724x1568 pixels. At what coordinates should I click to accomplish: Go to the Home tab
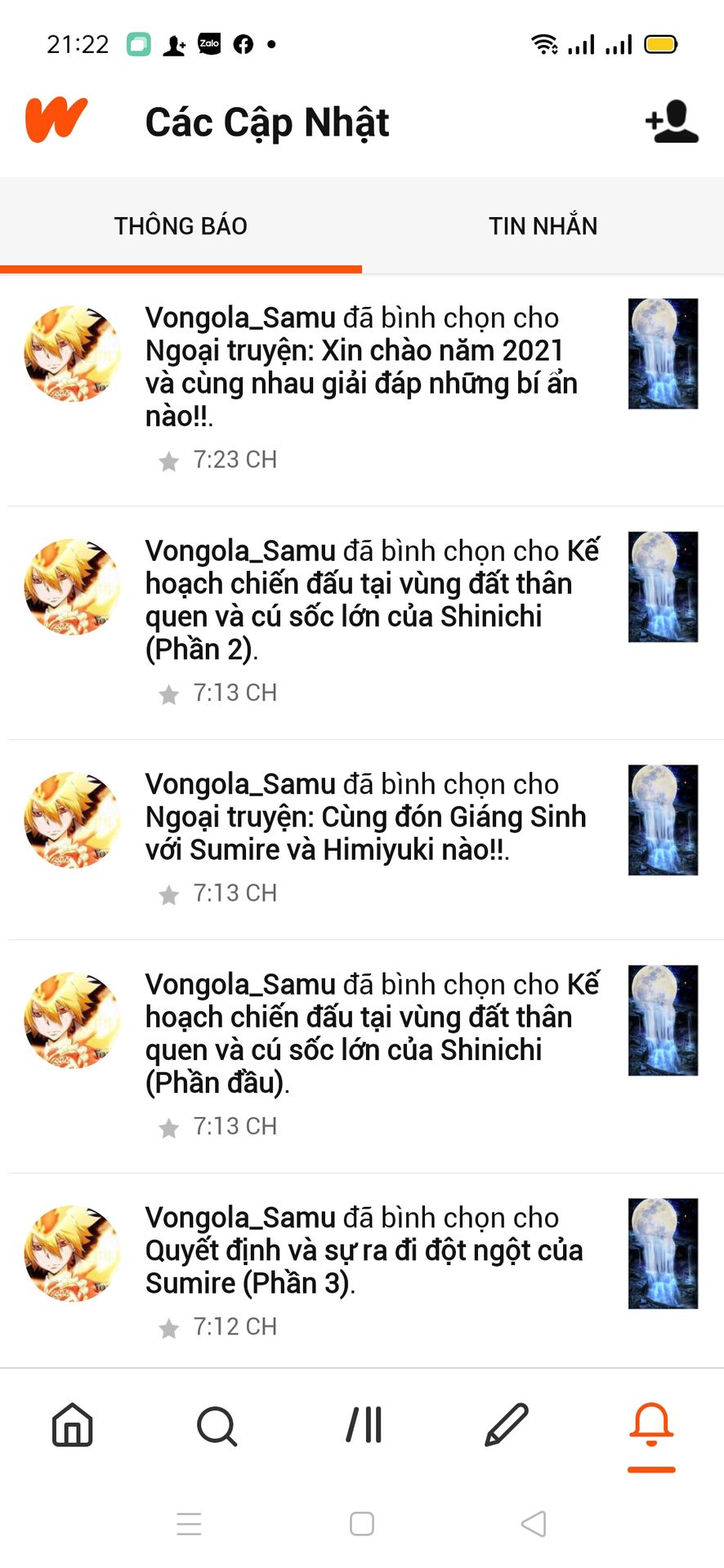tap(73, 1426)
